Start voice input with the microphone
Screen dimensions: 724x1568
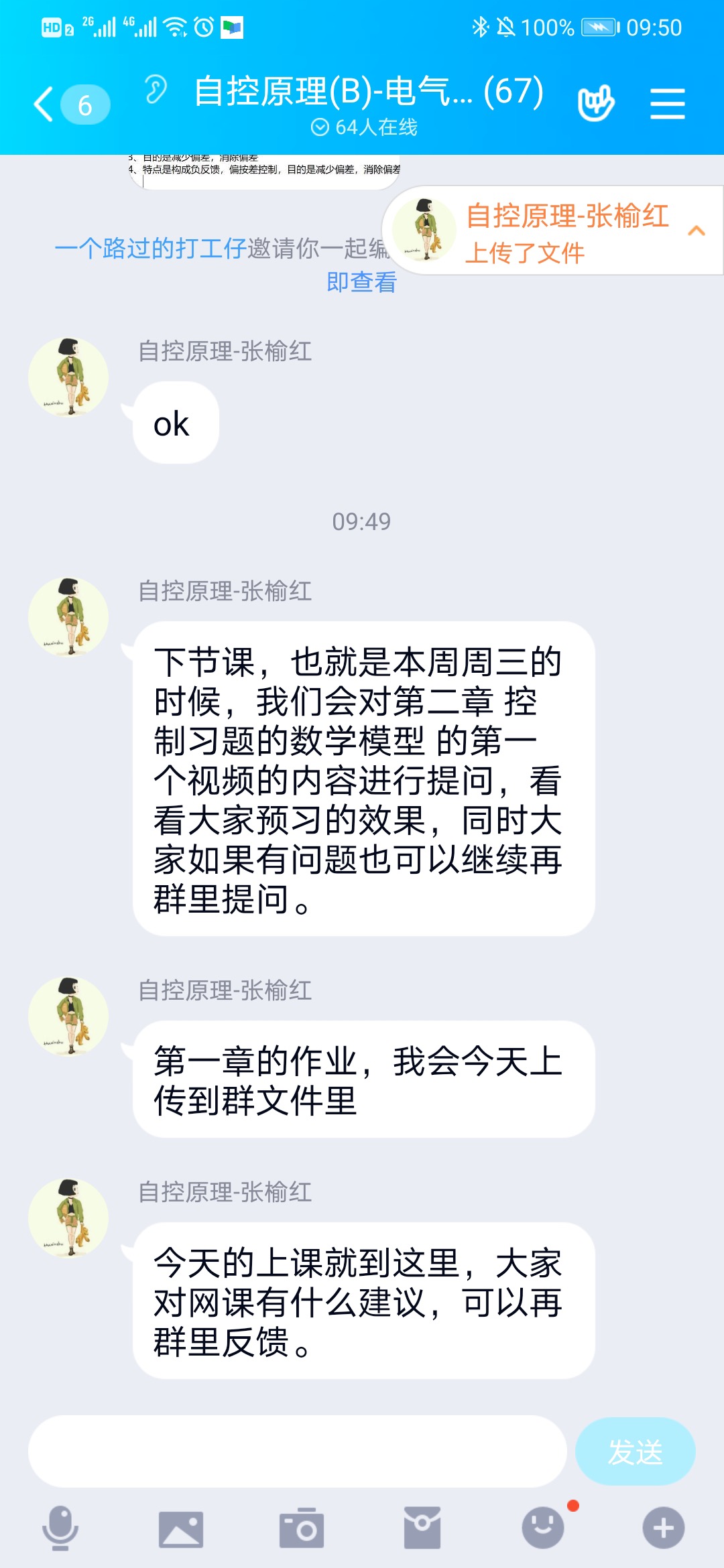(60, 1528)
